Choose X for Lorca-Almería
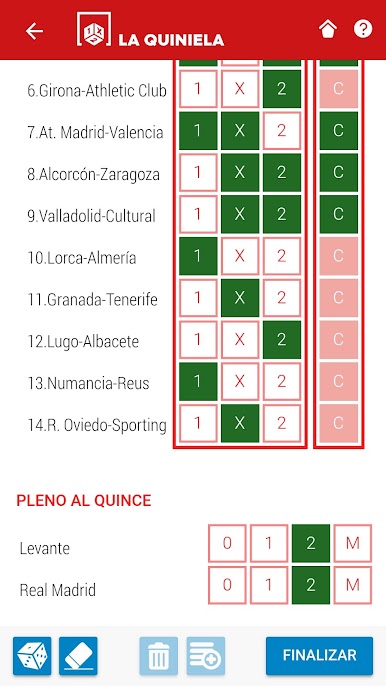386x686 pixels. [x=240, y=256]
